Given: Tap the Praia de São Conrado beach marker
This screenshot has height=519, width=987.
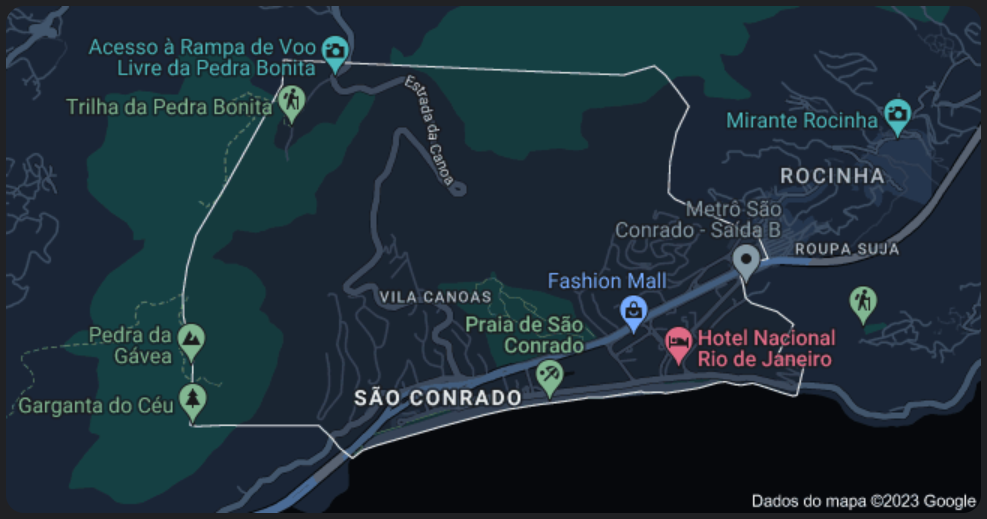Looking at the screenshot, I should (x=549, y=376).
